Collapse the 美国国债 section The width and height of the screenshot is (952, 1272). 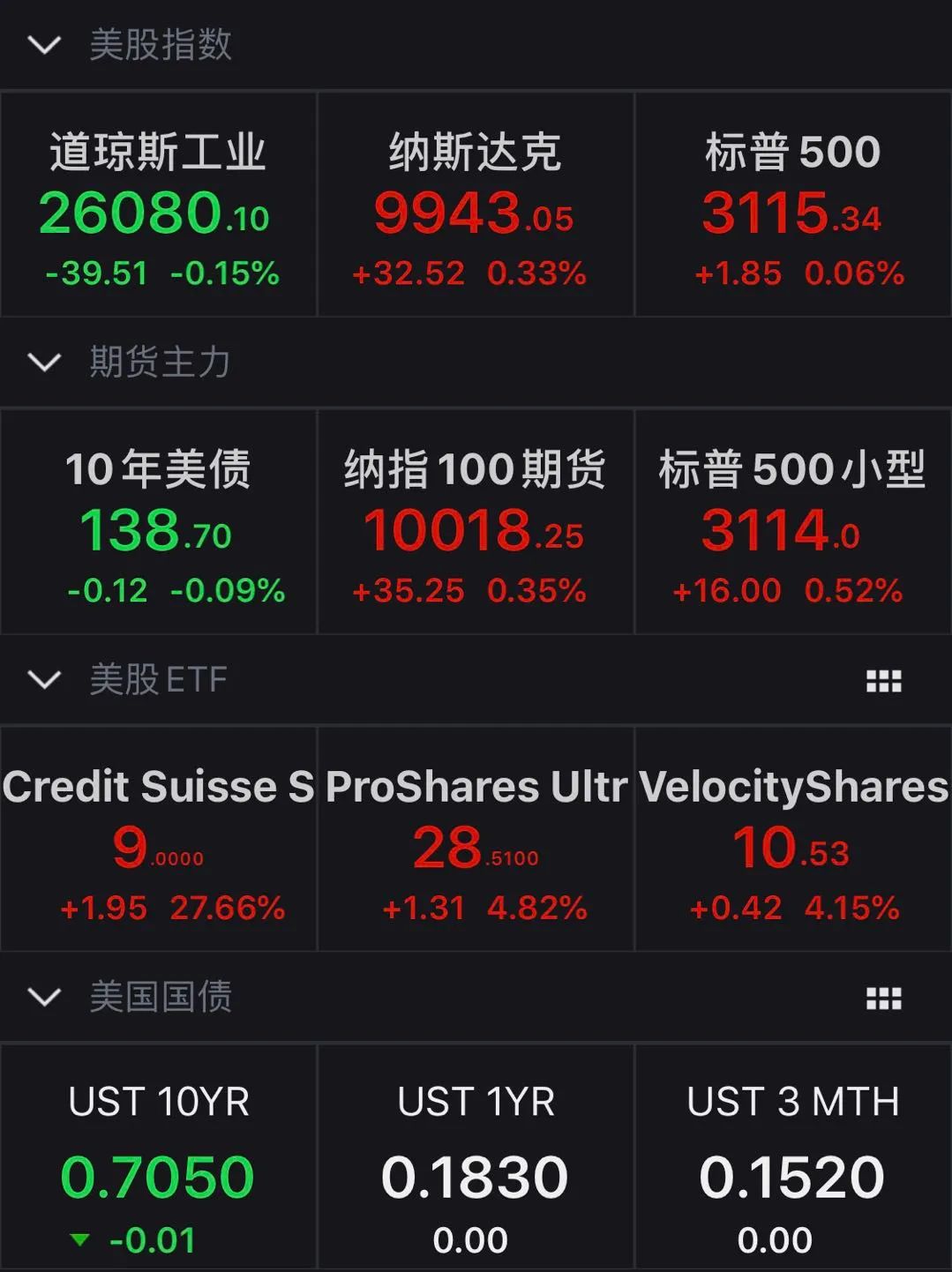click(x=44, y=998)
